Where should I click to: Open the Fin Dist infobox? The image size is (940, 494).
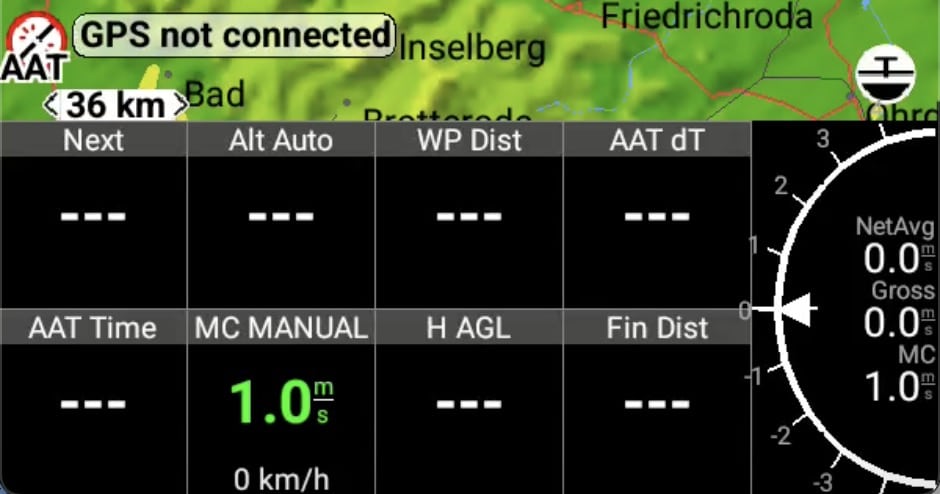point(657,402)
